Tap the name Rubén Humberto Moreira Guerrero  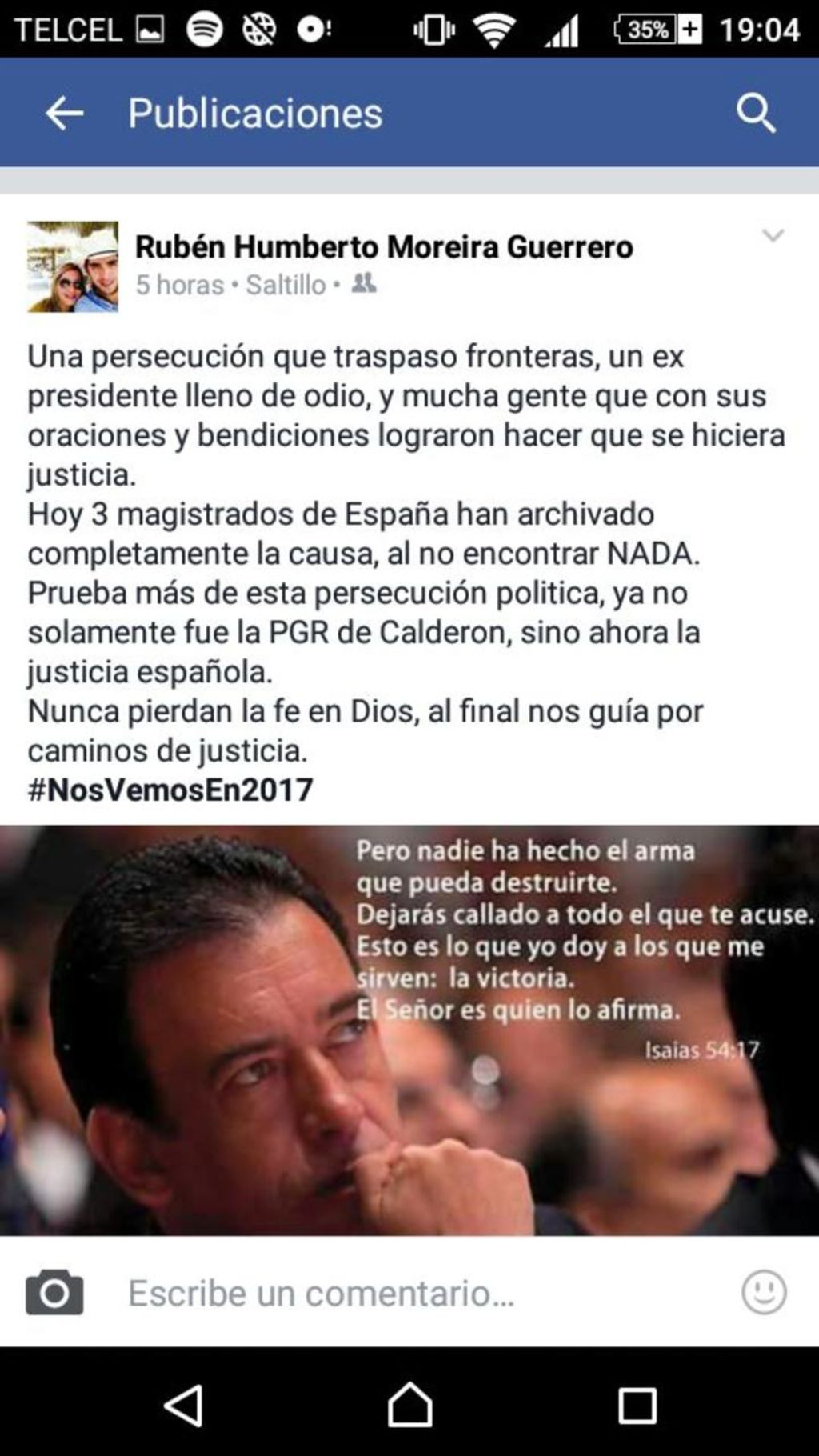pyautogui.click(x=384, y=246)
